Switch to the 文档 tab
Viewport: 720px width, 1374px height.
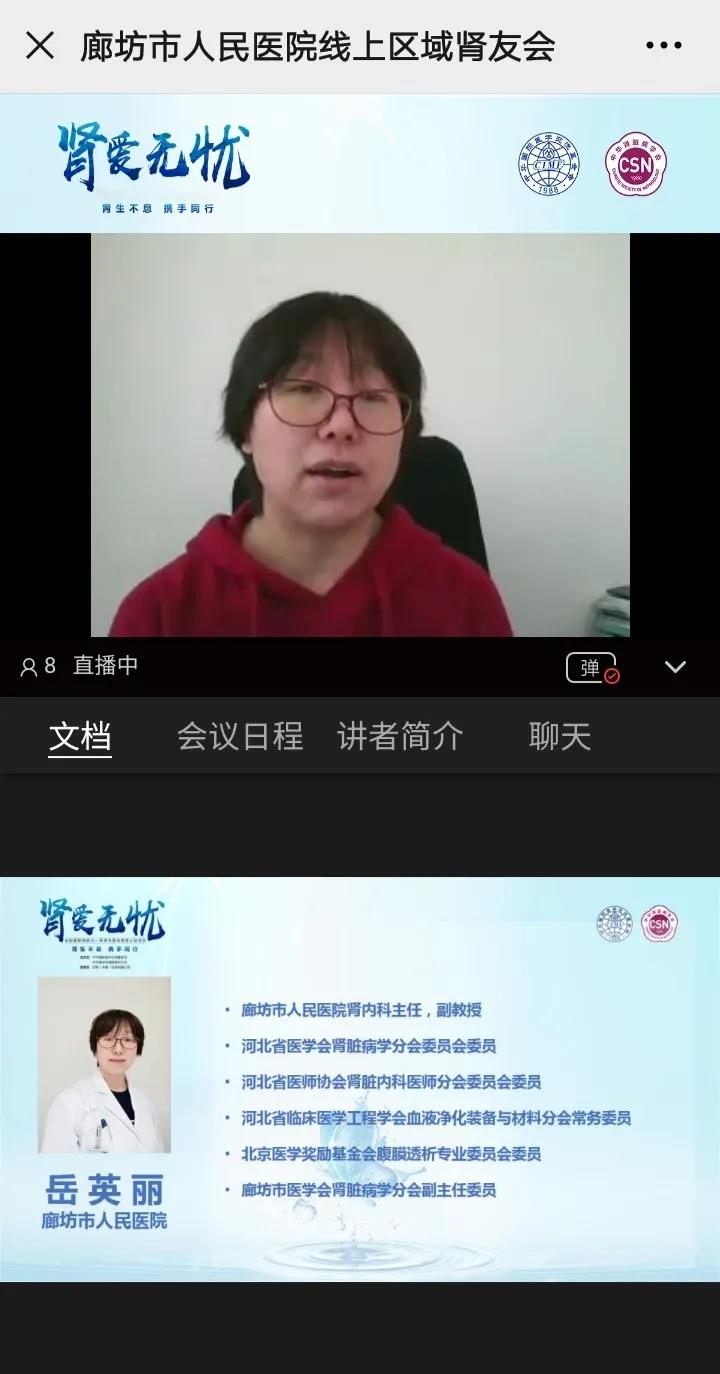tap(80, 737)
